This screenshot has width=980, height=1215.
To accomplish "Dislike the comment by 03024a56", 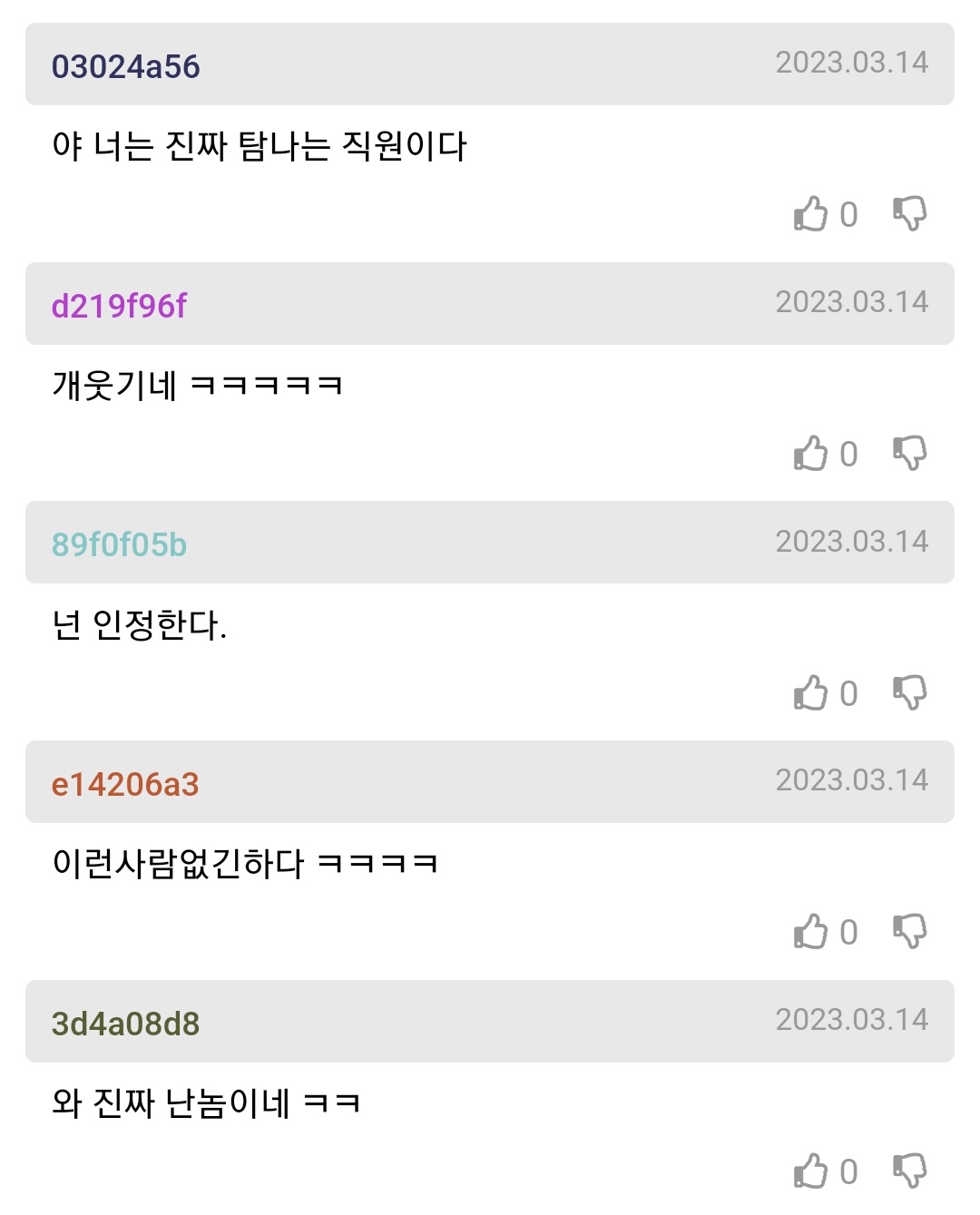I will click(x=909, y=214).
